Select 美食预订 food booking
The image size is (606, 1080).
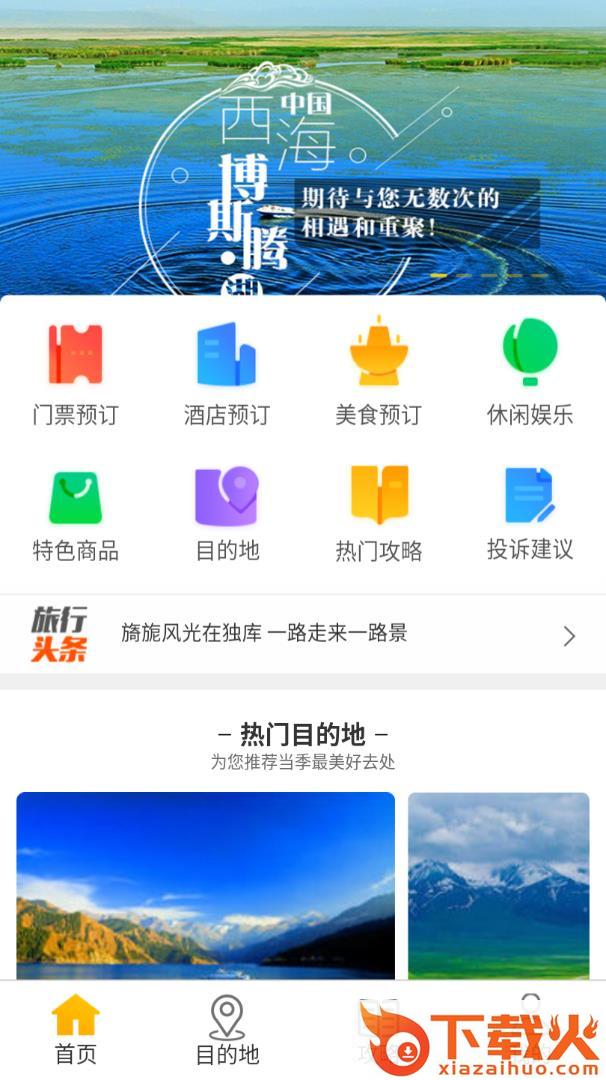379,372
